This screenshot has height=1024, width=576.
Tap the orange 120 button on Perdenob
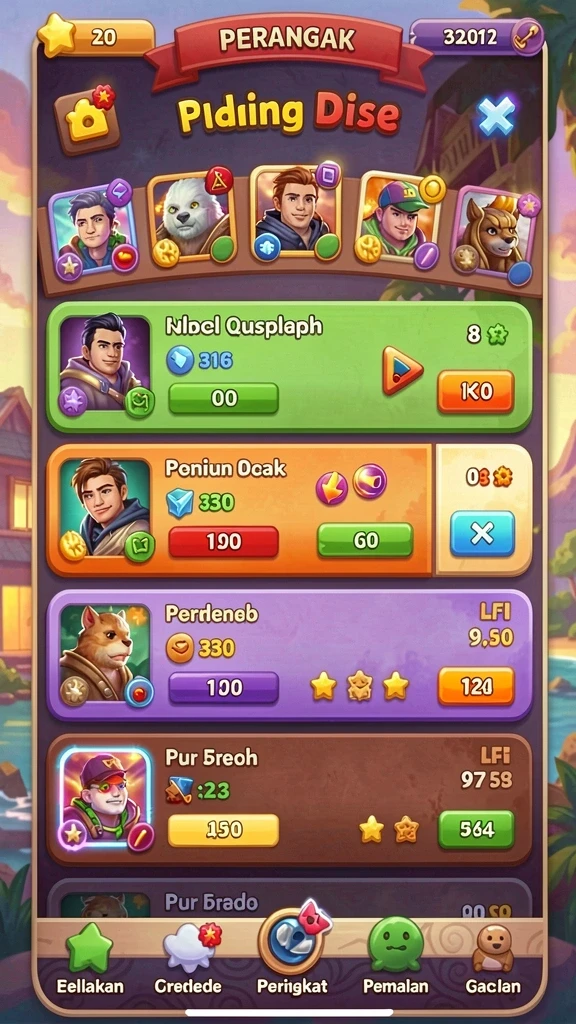475,686
